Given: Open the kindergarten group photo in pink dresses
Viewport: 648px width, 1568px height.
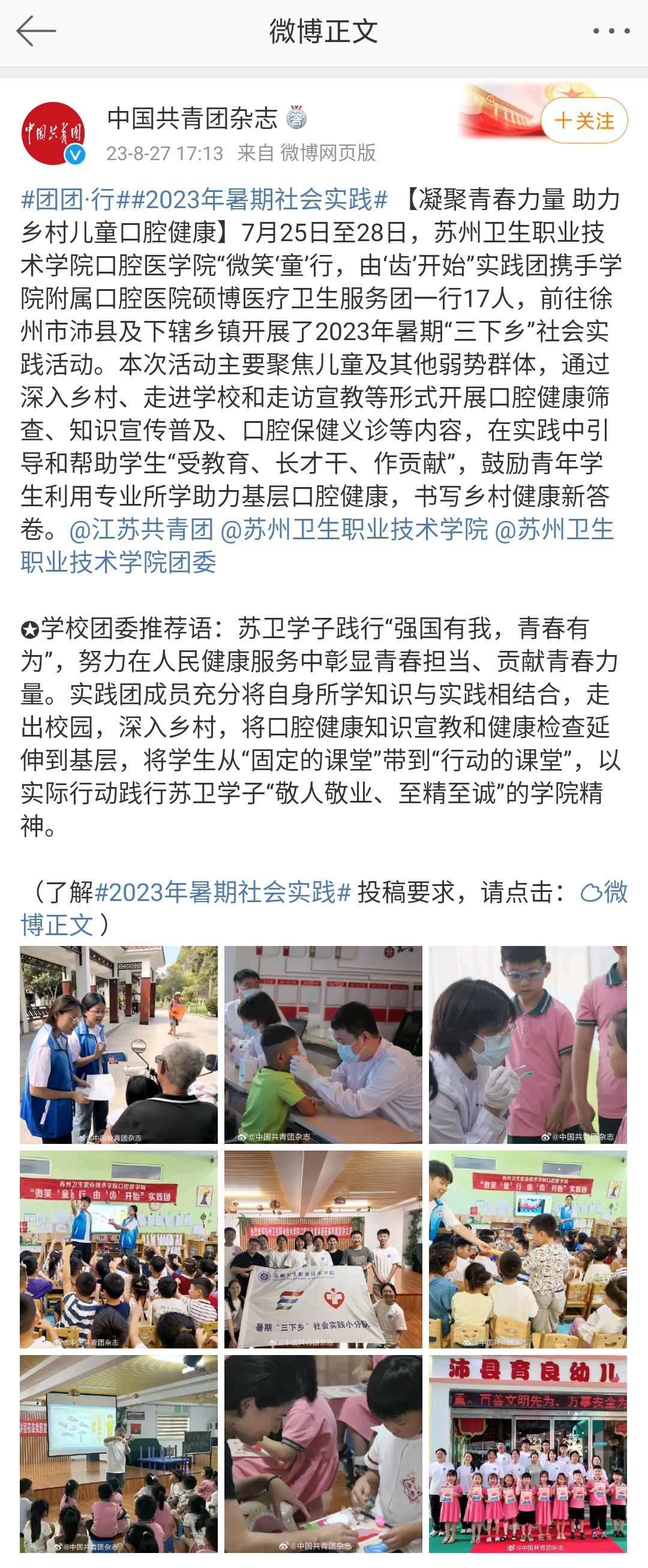Looking at the screenshot, I should tap(527, 1453).
